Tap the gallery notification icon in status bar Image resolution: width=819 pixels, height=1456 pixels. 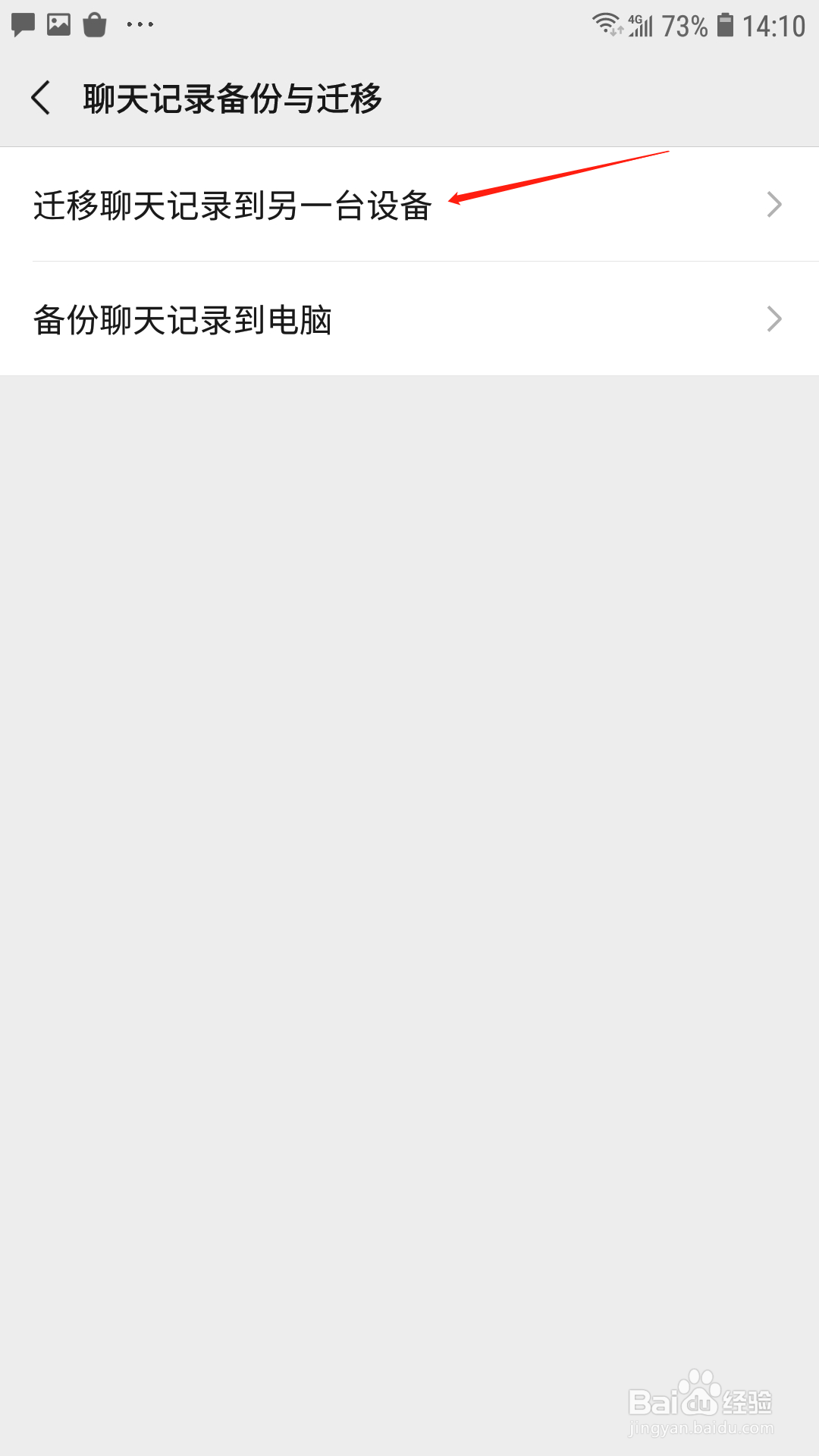tap(58, 23)
